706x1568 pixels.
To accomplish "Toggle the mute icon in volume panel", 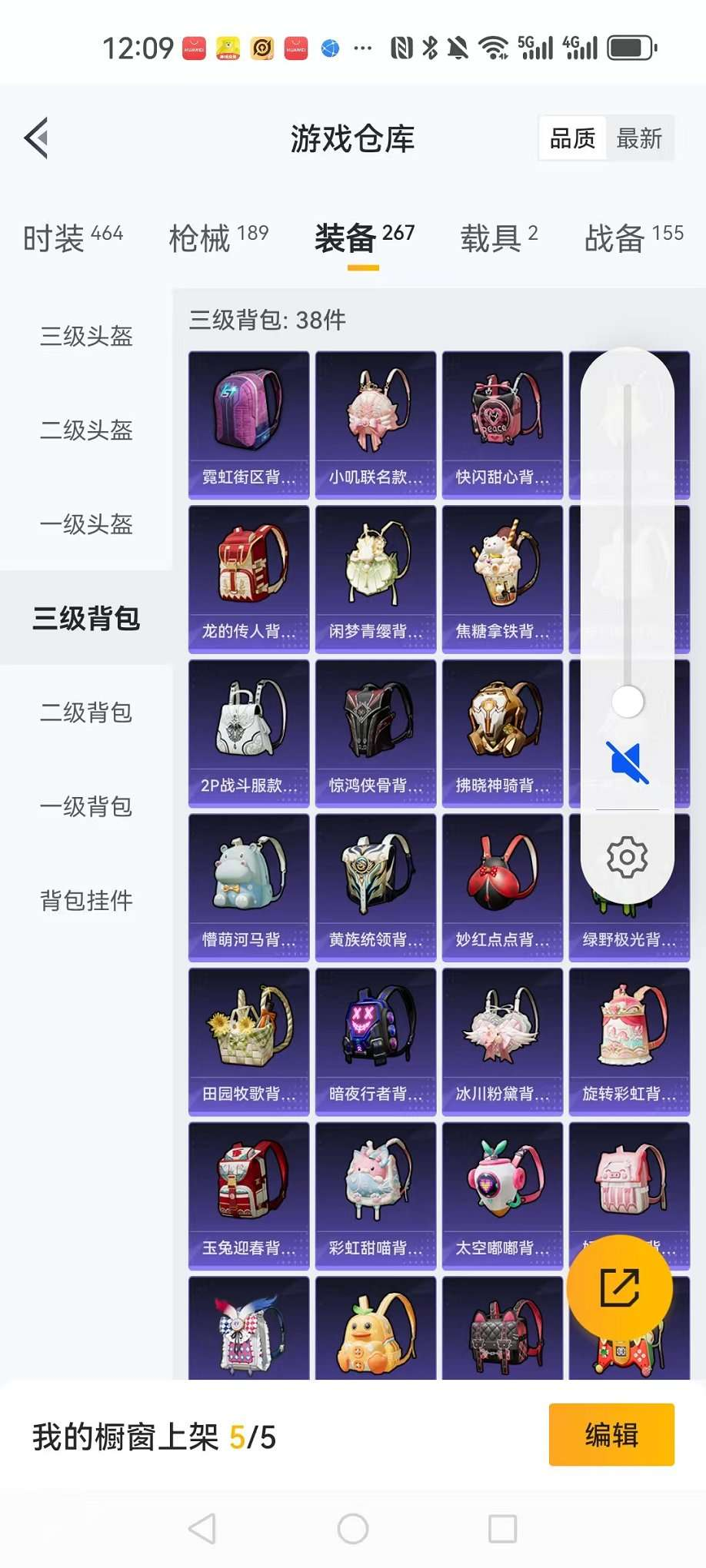I will [627, 762].
